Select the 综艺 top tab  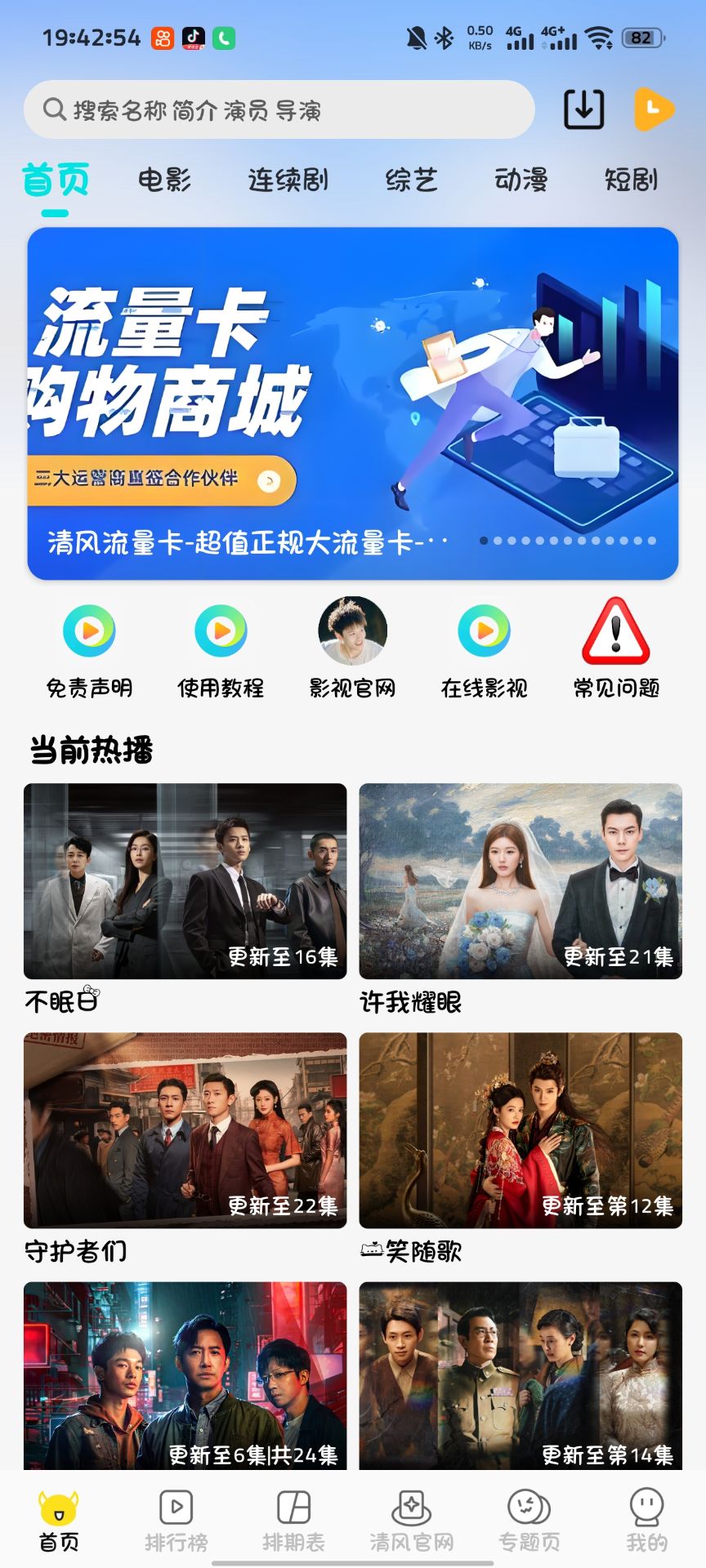tap(411, 180)
